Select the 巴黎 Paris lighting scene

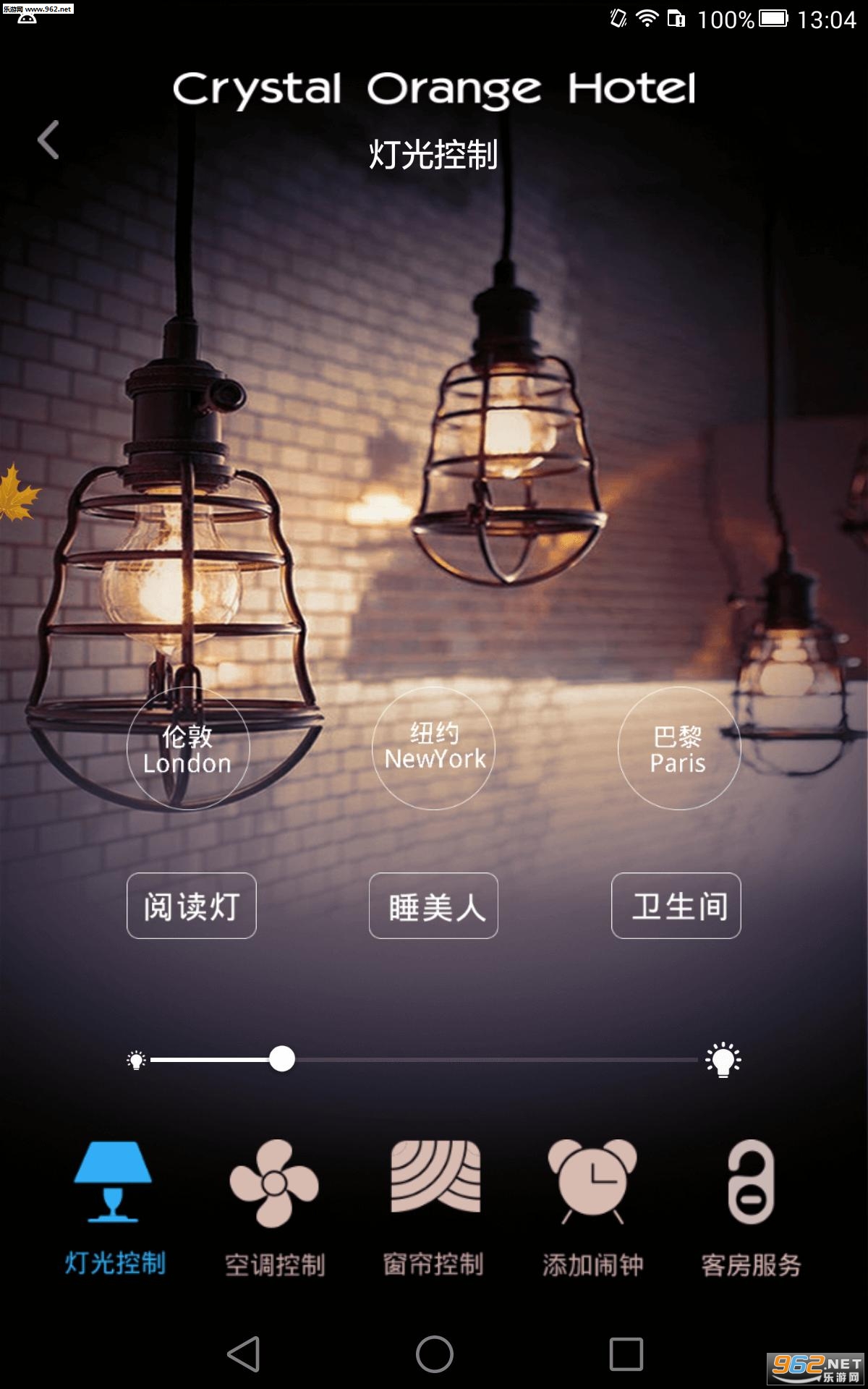pyautogui.click(x=678, y=748)
